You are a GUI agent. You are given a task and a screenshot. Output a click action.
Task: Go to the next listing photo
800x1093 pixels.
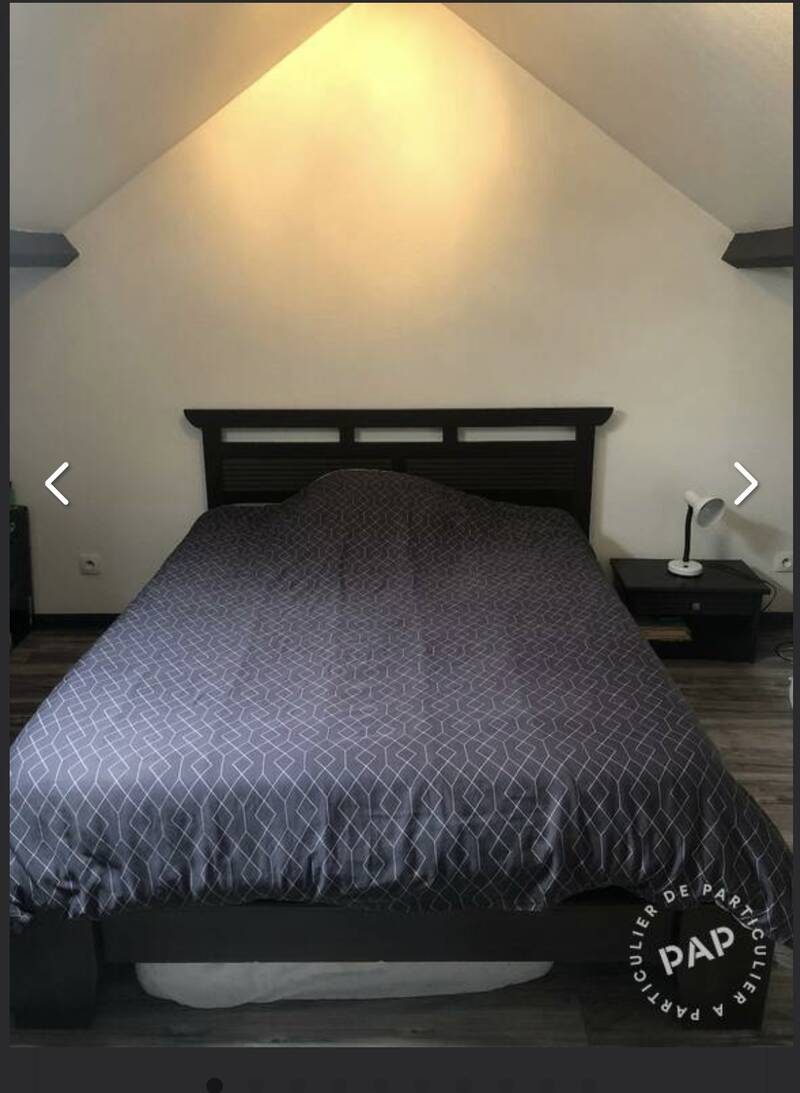pyautogui.click(x=745, y=484)
